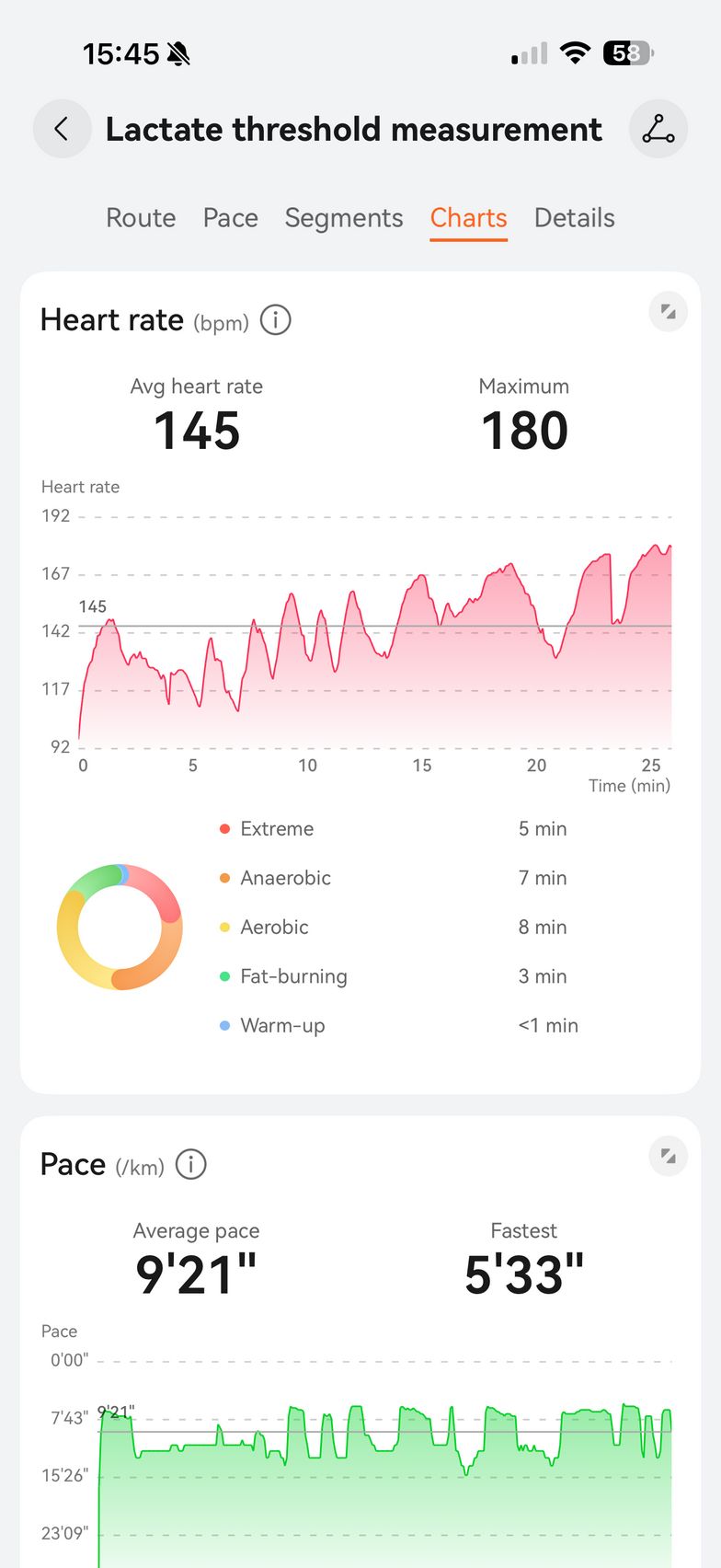This screenshot has width=721, height=1568.
Task: Open the Segments tab
Action: 344,218
